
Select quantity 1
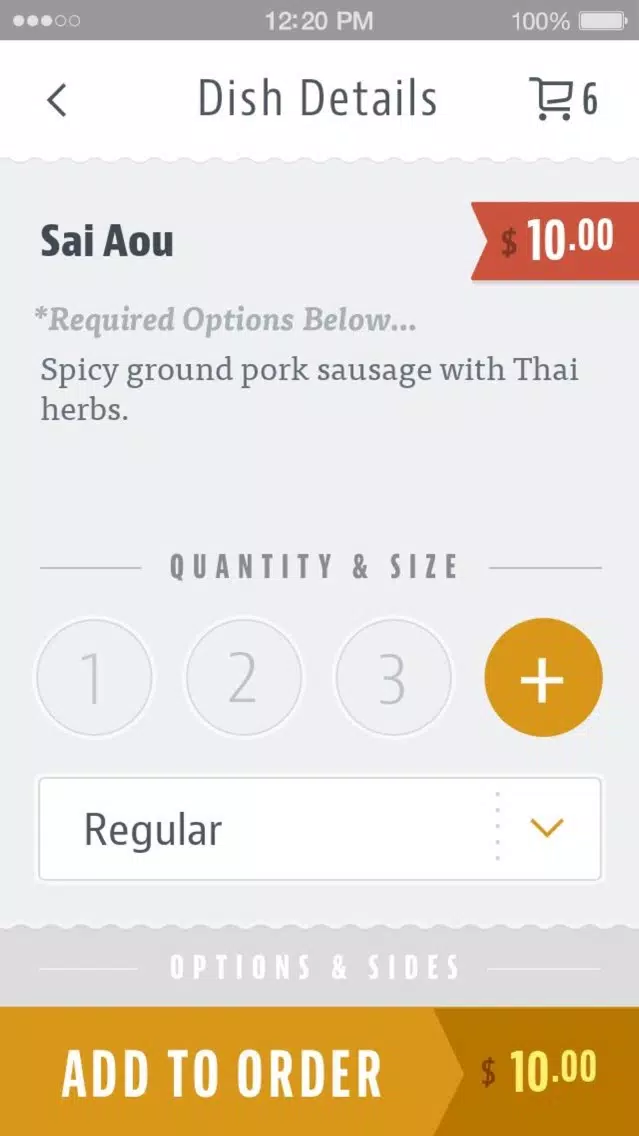pyautogui.click(x=94, y=677)
